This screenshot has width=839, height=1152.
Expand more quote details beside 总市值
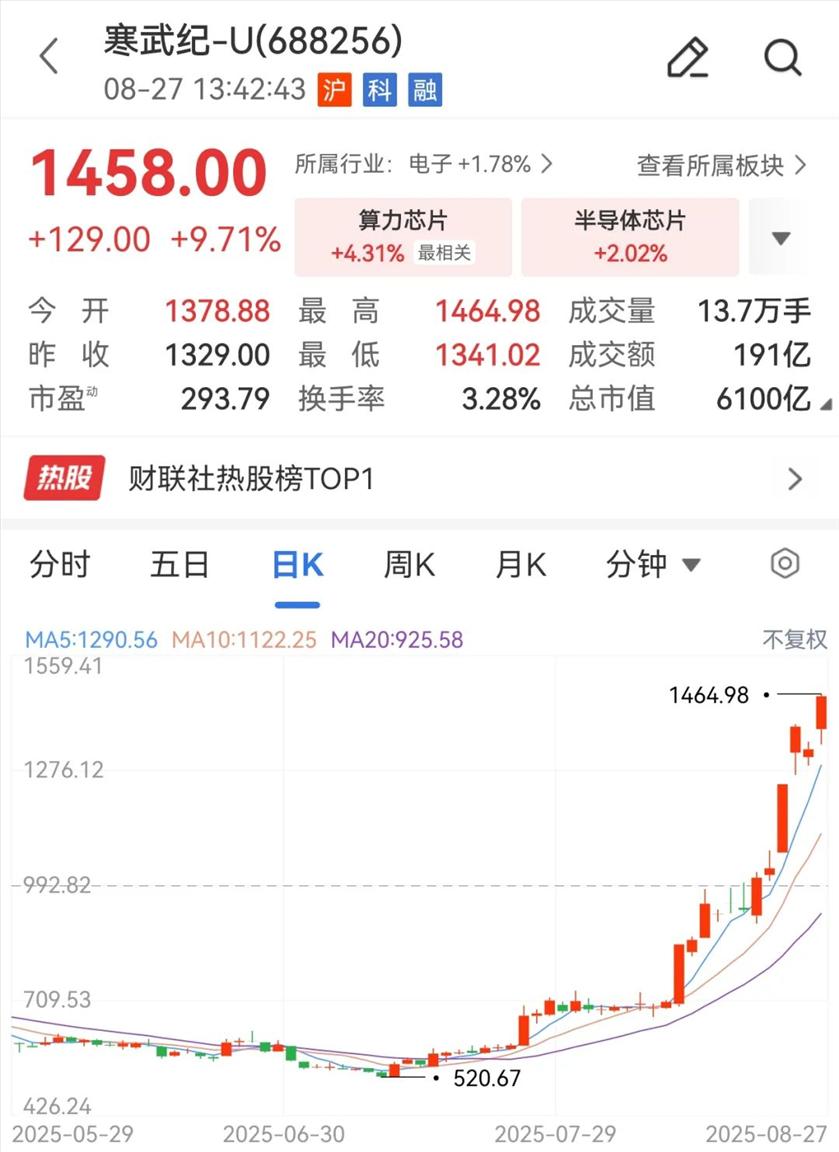(x=826, y=404)
